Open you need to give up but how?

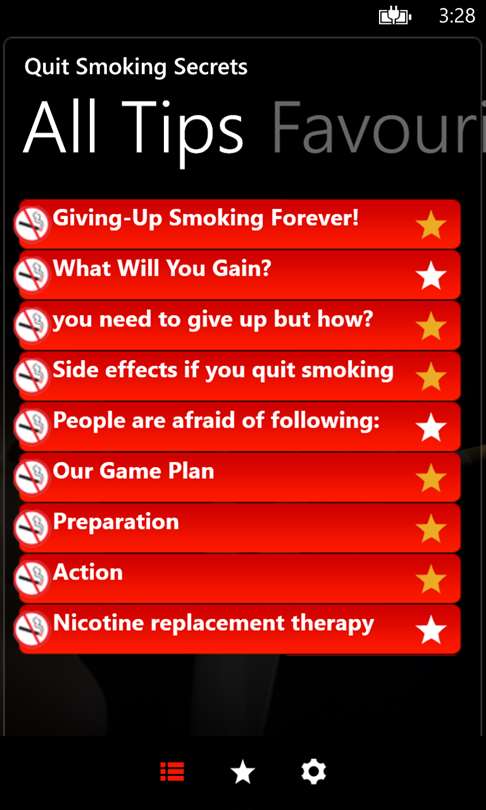coord(240,325)
